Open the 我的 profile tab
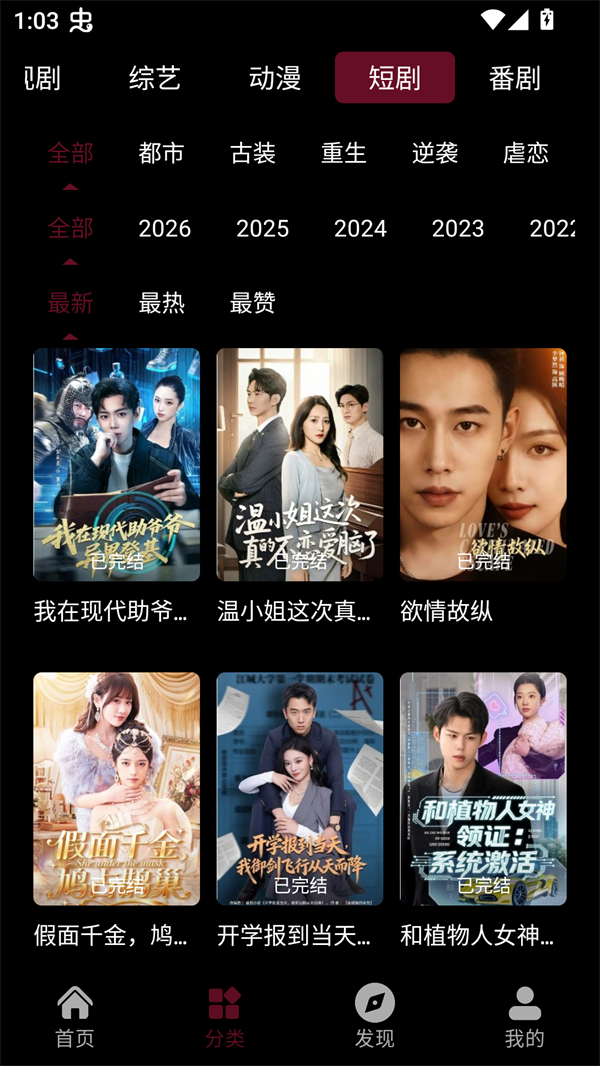 (525, 1016)
